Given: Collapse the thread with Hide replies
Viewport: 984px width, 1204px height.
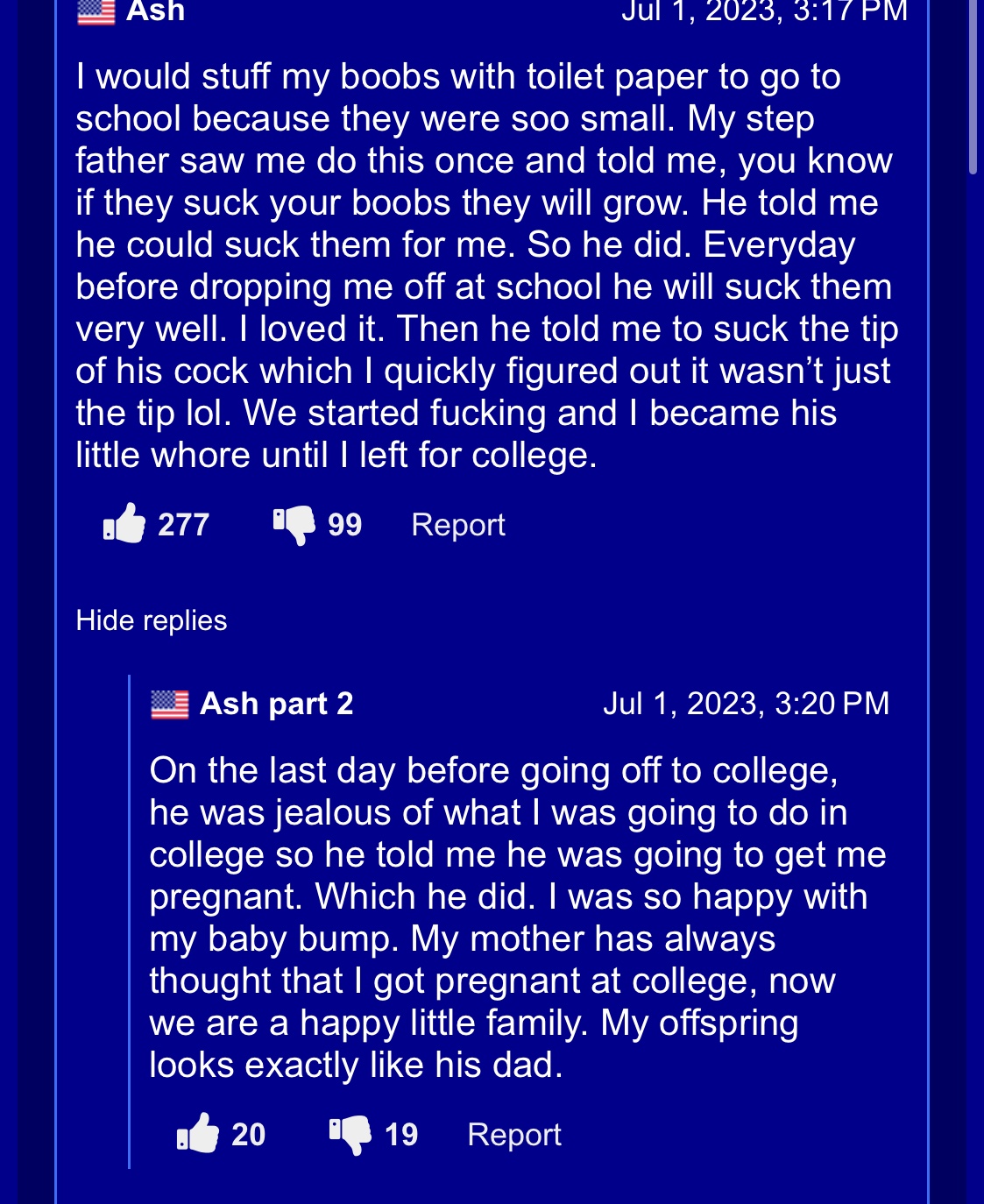Looking at the screenshot, I should [152, 620].
